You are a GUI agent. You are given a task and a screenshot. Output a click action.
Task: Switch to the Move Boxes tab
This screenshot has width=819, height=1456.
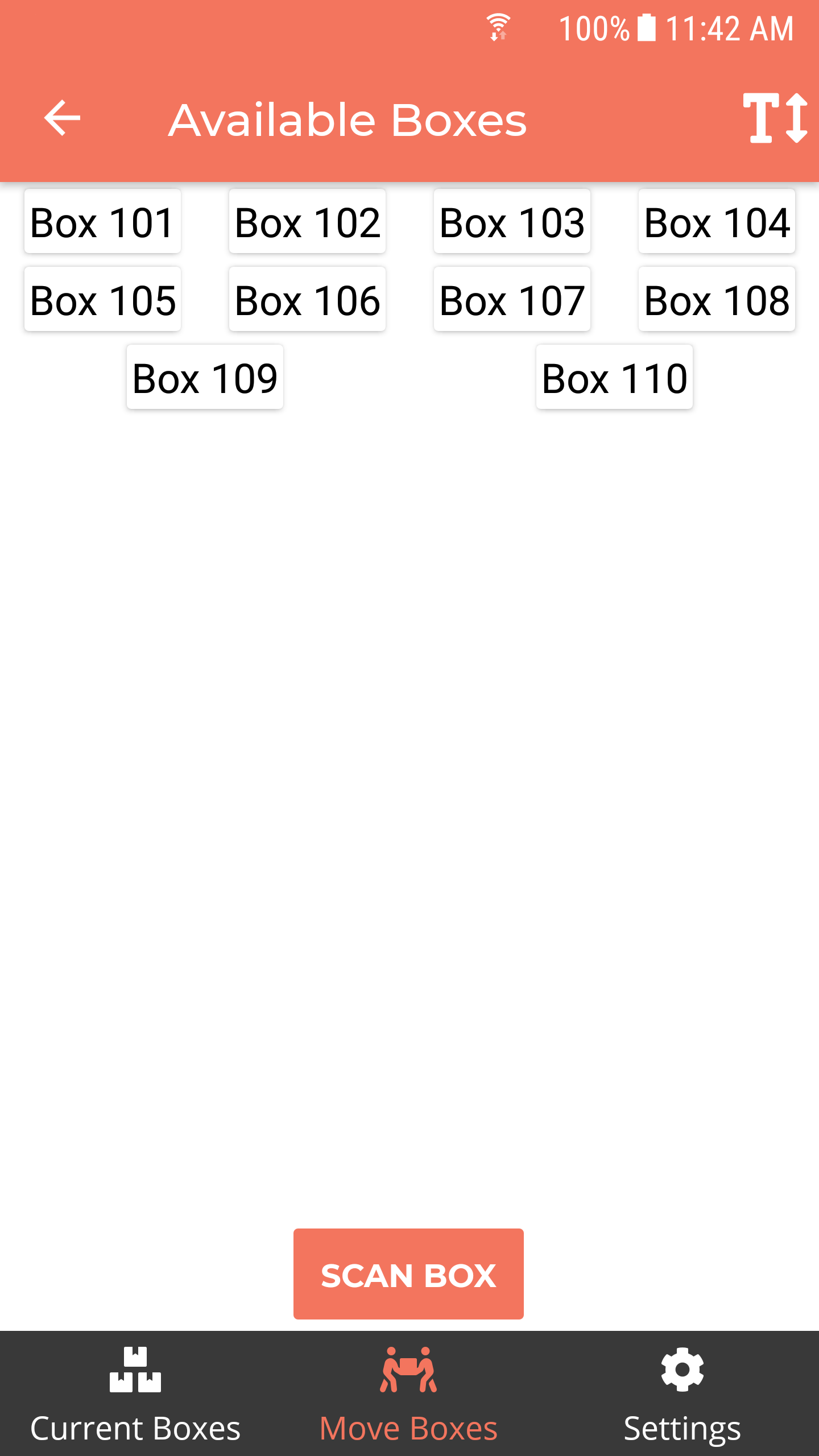point(408,1393)
